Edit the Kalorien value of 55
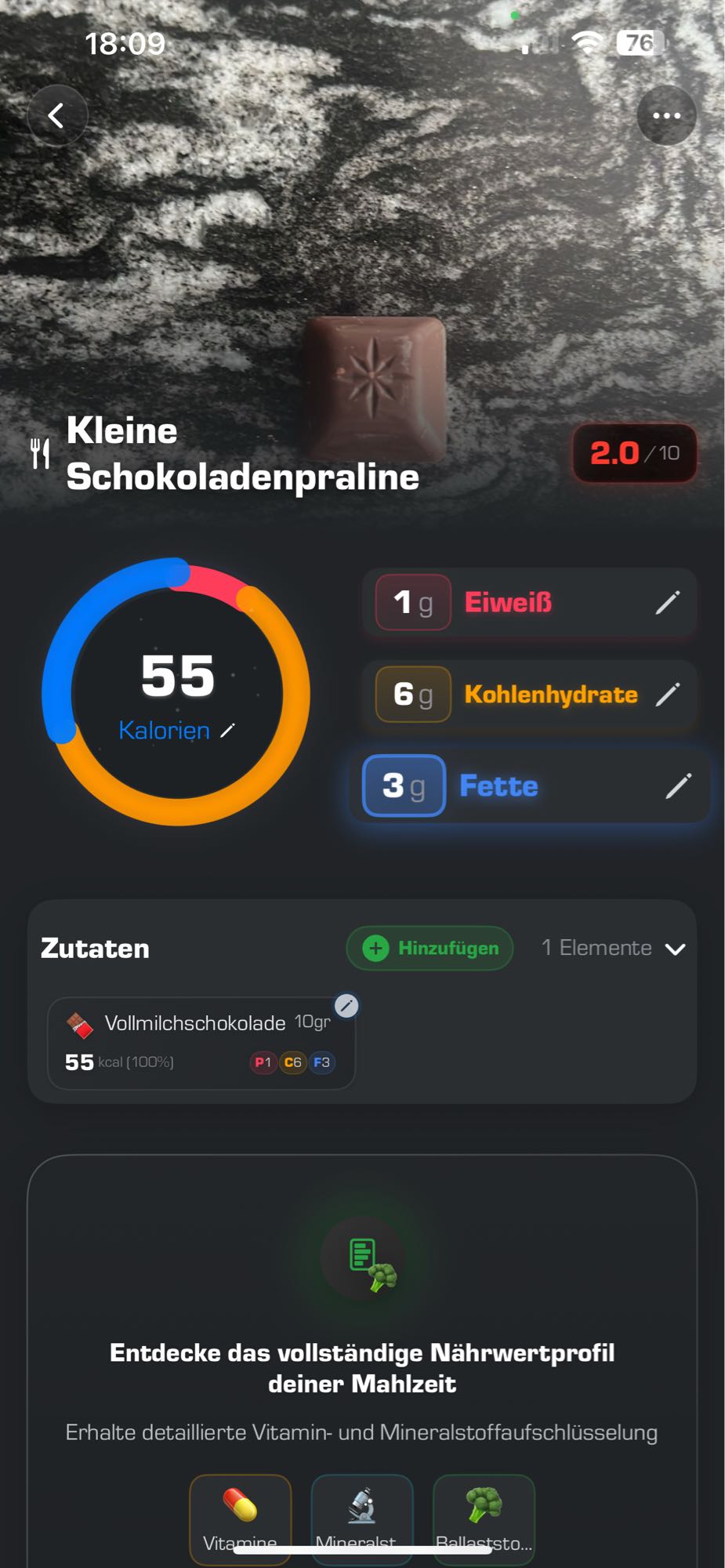The image size is (725, 1568). click(x=227, y=730)
